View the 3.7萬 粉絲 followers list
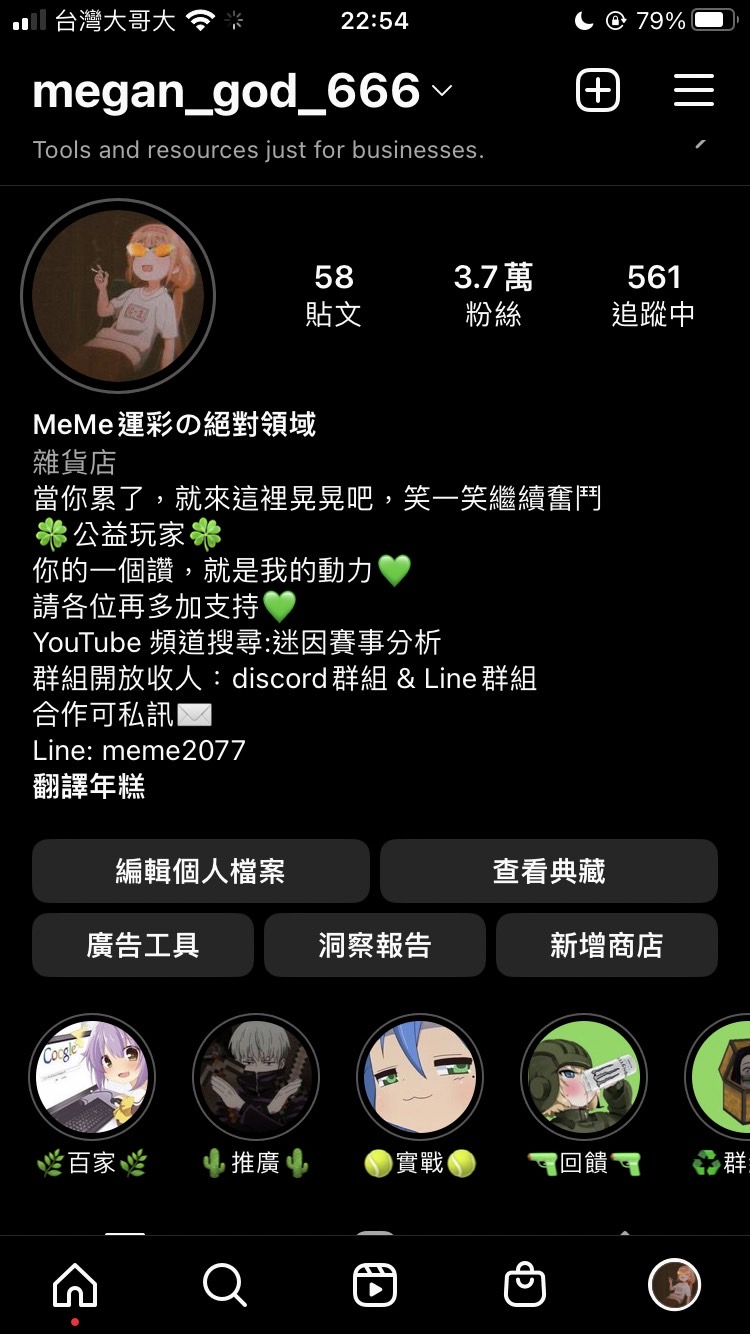The image size is (750, 1334). [493, 294]
